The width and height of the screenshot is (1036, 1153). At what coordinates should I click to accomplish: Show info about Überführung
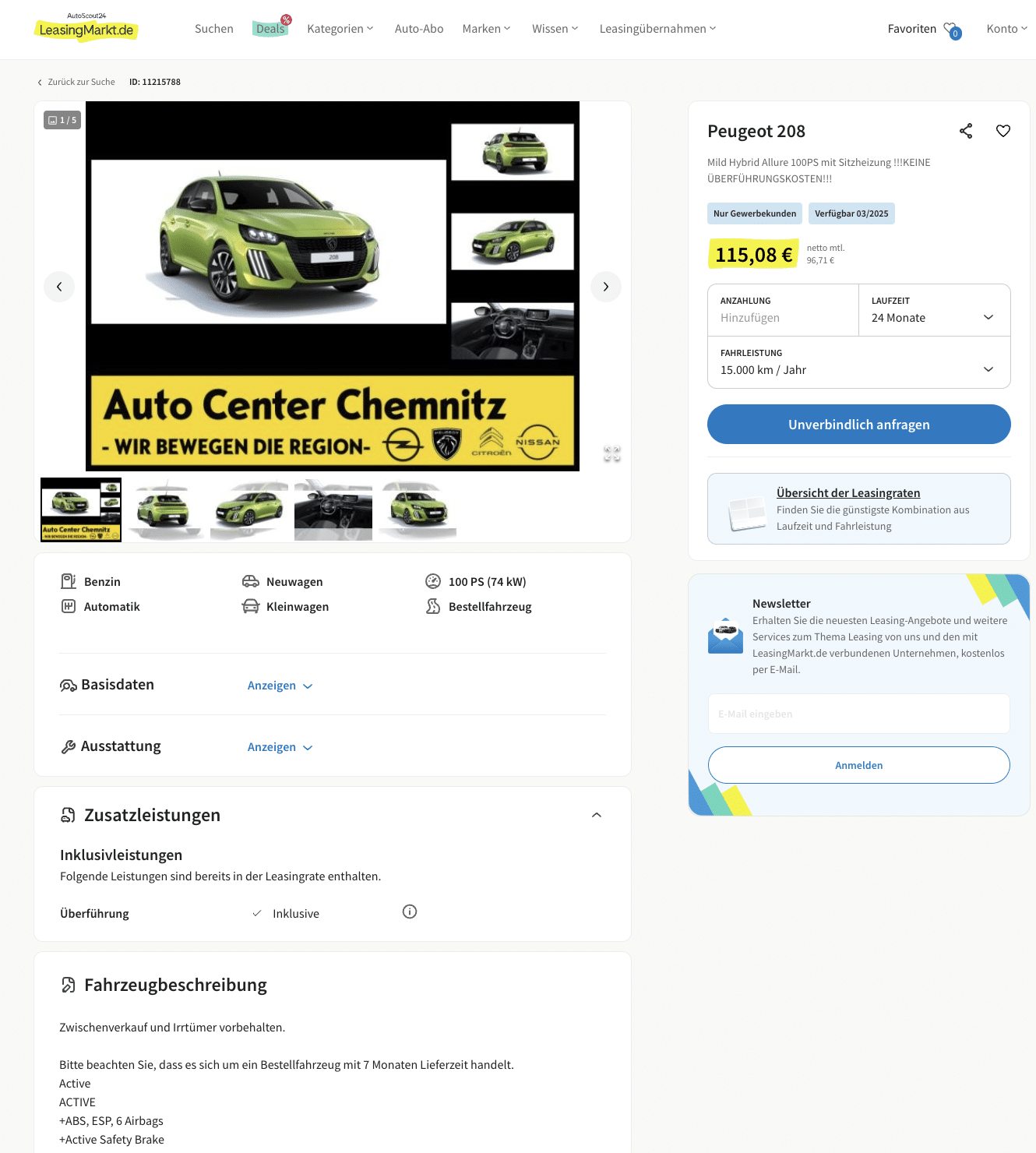(410, 911)
